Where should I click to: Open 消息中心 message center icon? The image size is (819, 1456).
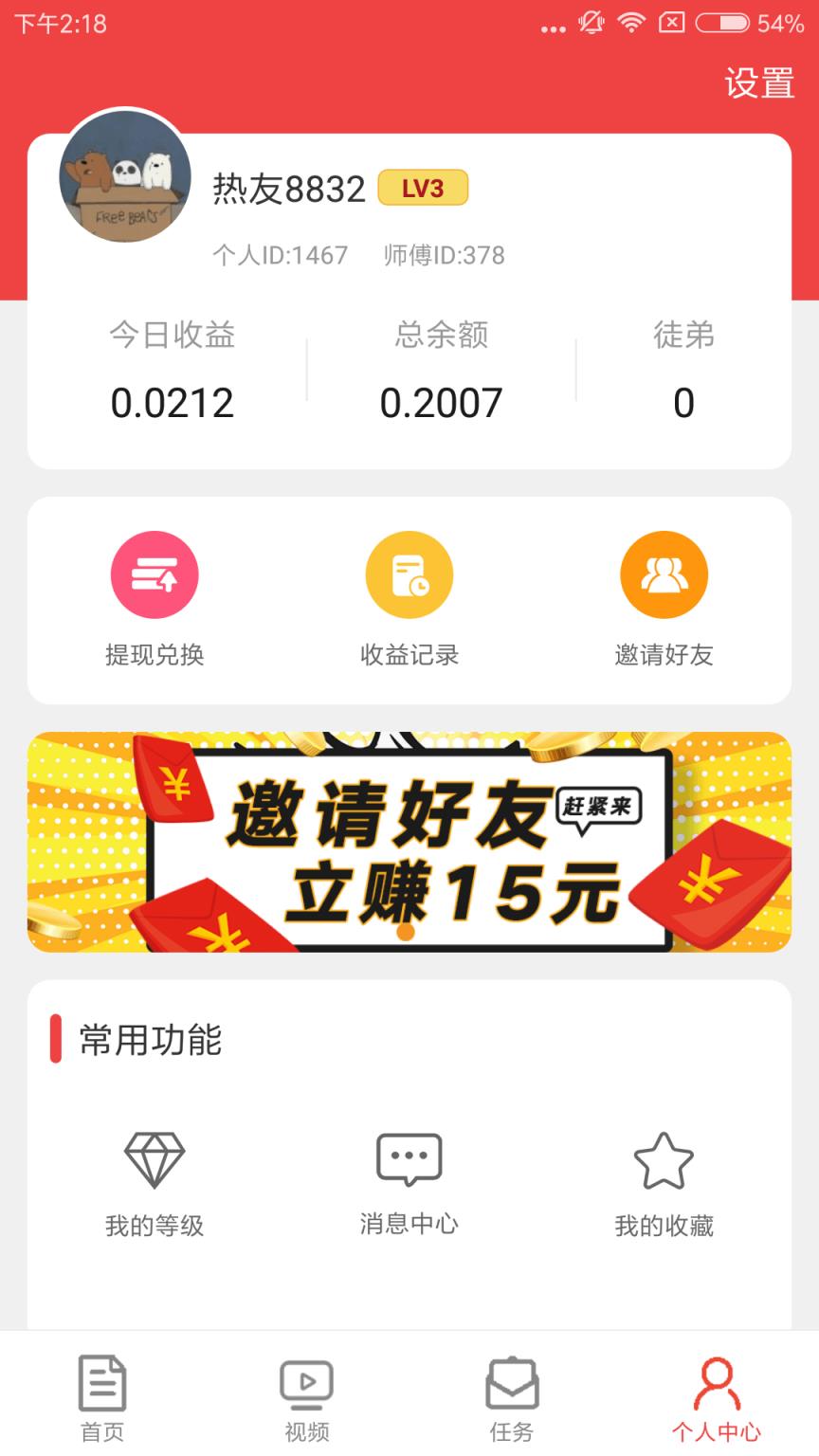[x=408, y=1157]
